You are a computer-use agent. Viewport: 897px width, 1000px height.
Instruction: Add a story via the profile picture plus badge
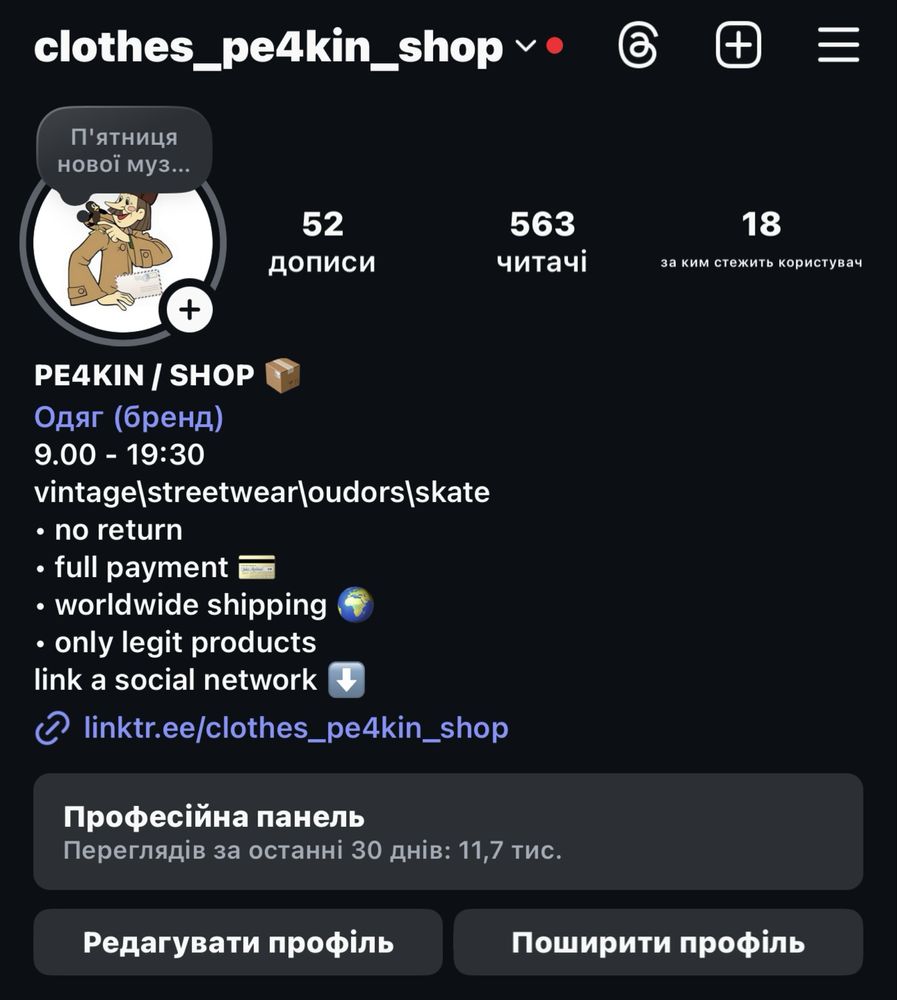[x=189, y=310]
